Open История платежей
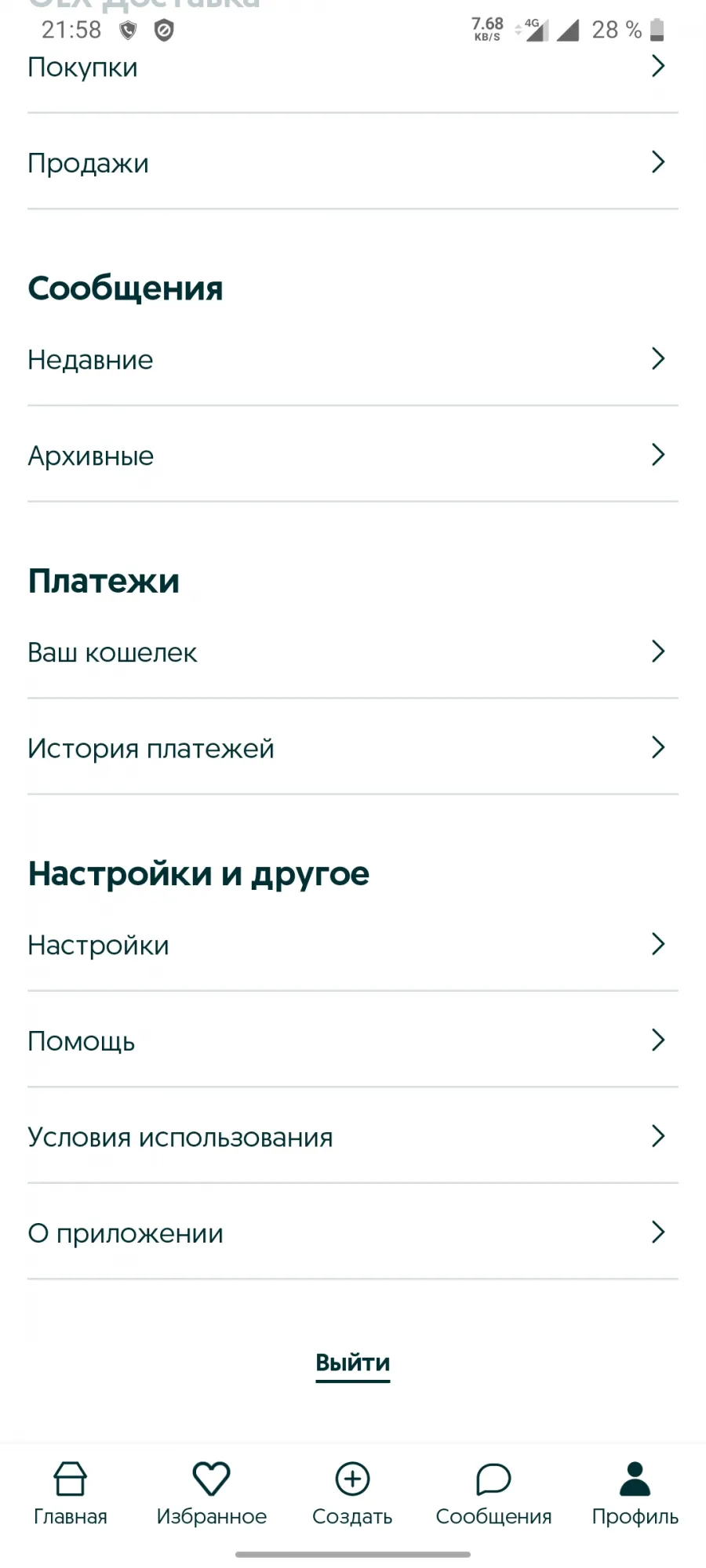The image size is (706, 1568). 353,748
